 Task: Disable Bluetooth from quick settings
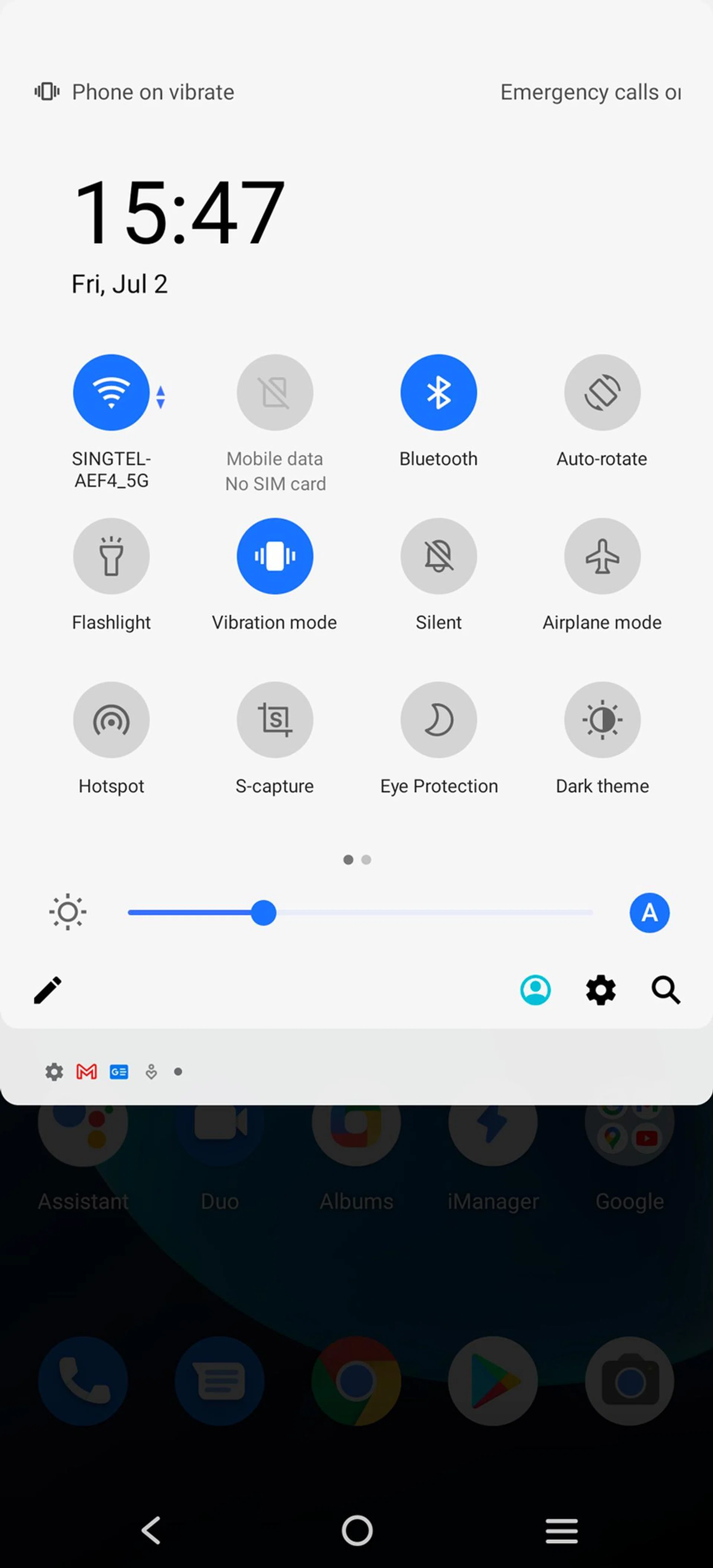coord(439,393)
